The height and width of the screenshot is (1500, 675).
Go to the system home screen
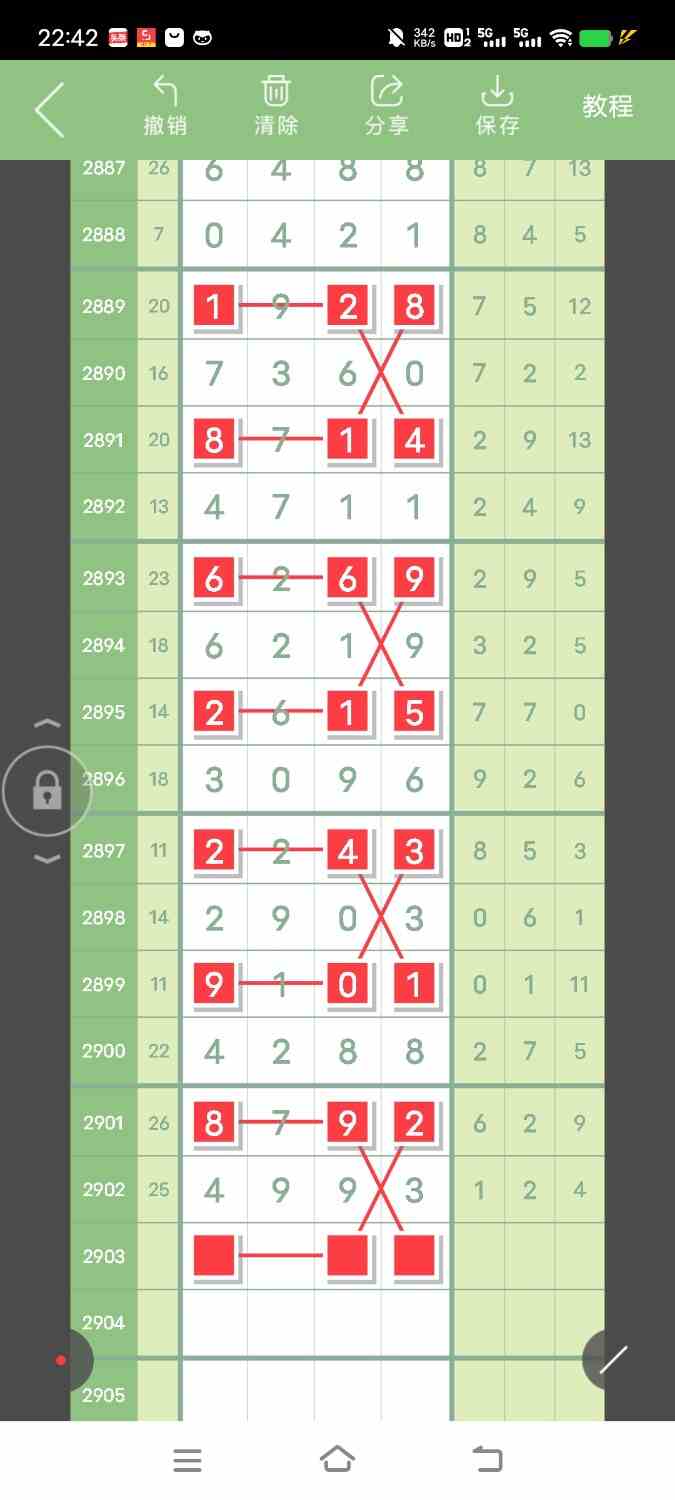(337, 1460)
